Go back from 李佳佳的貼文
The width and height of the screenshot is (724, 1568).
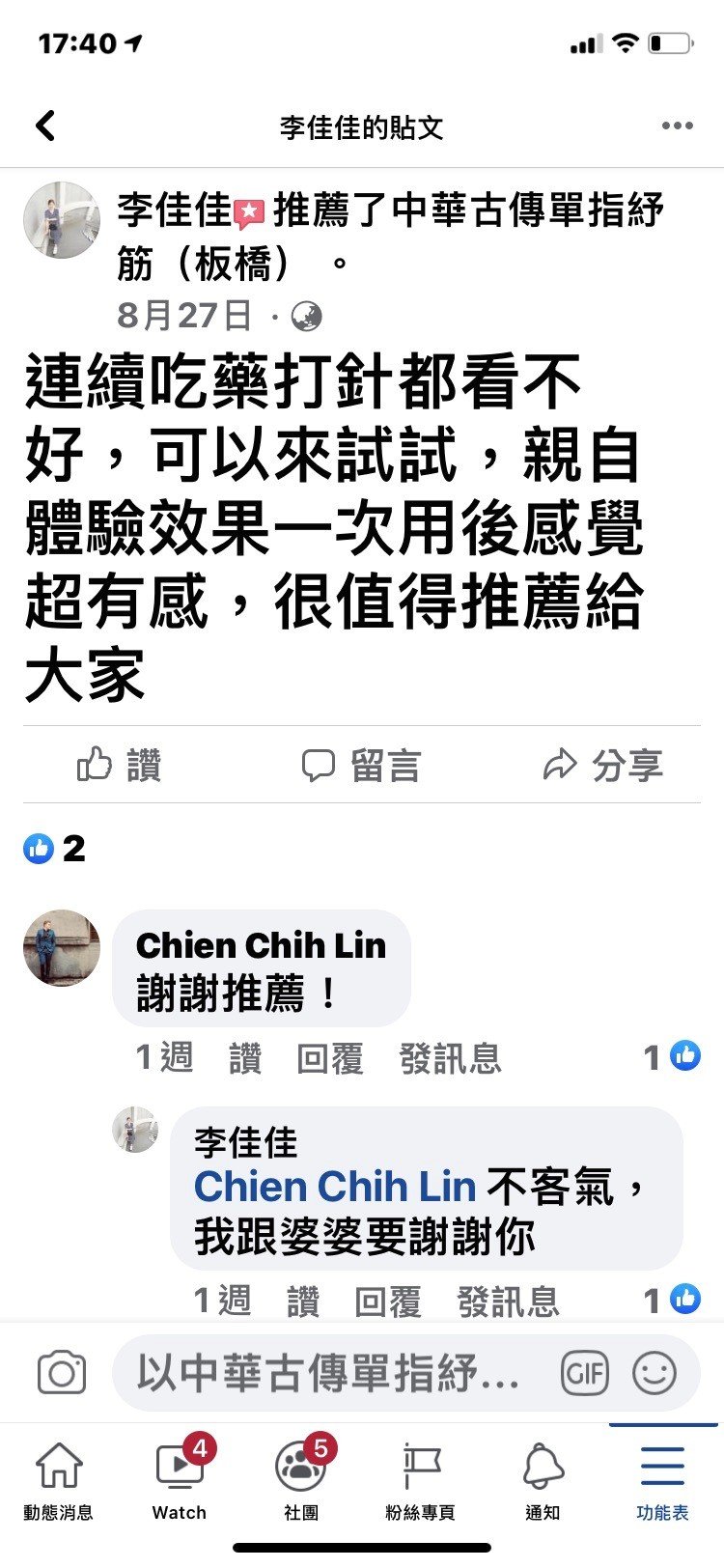pyautogui.click(x=45, y=126)
